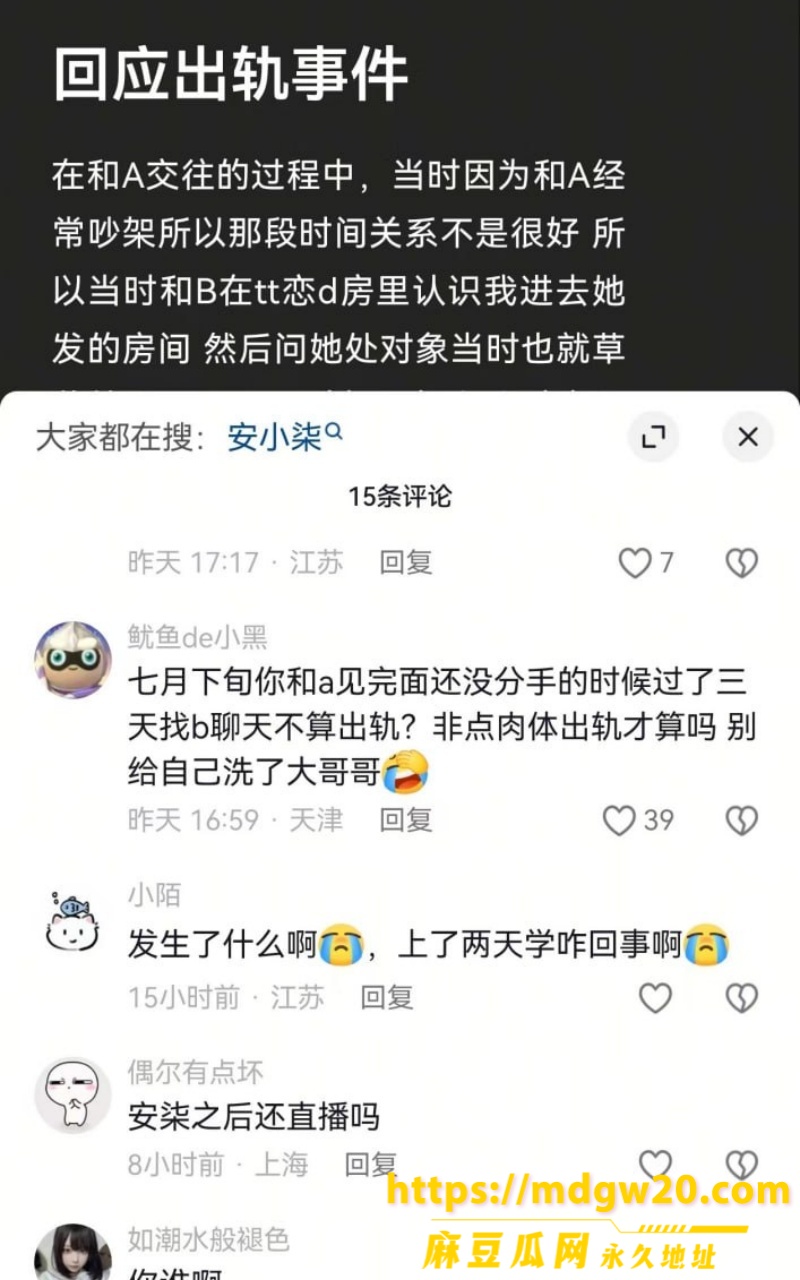
Task: Reply to 偶尔有点坏's comment
Action: 371,1164
